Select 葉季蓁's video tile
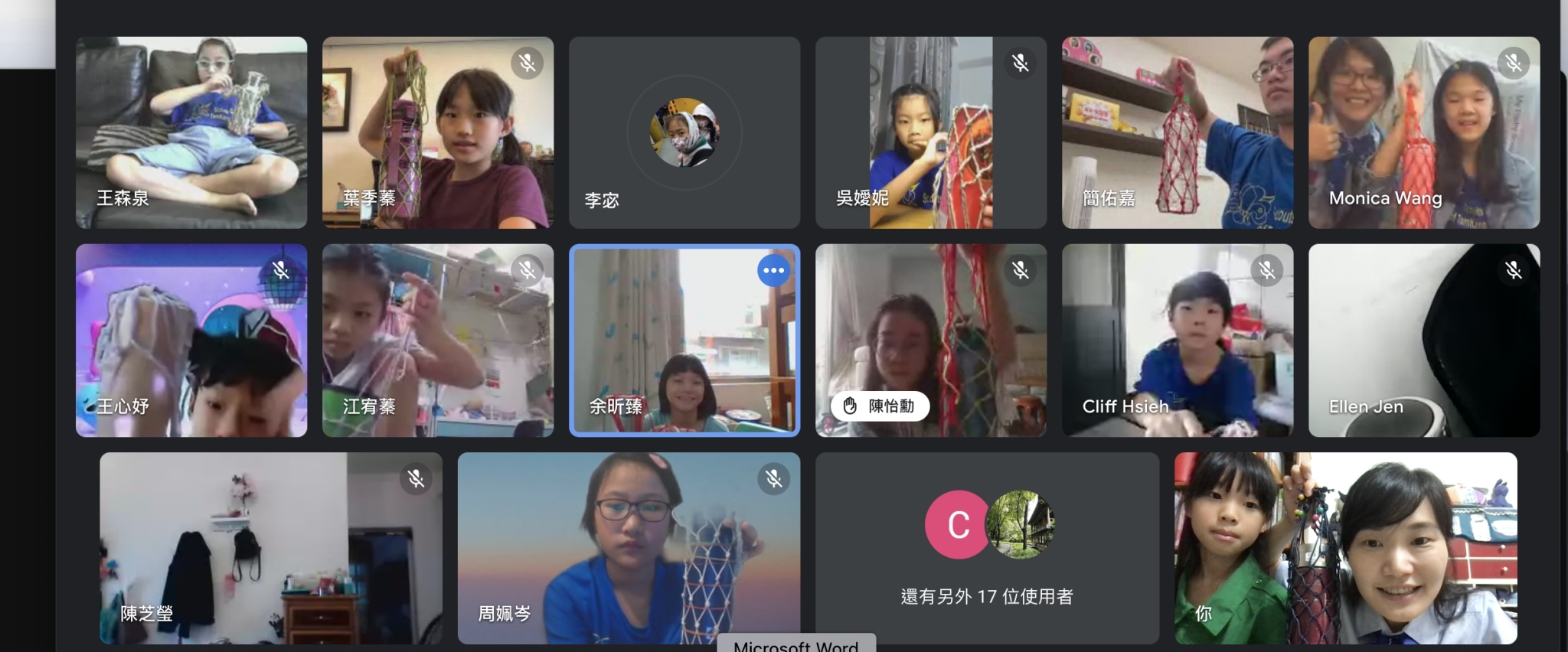This screenshot has width=1568, height=652. pyautogui.click(x=438, y=132)
